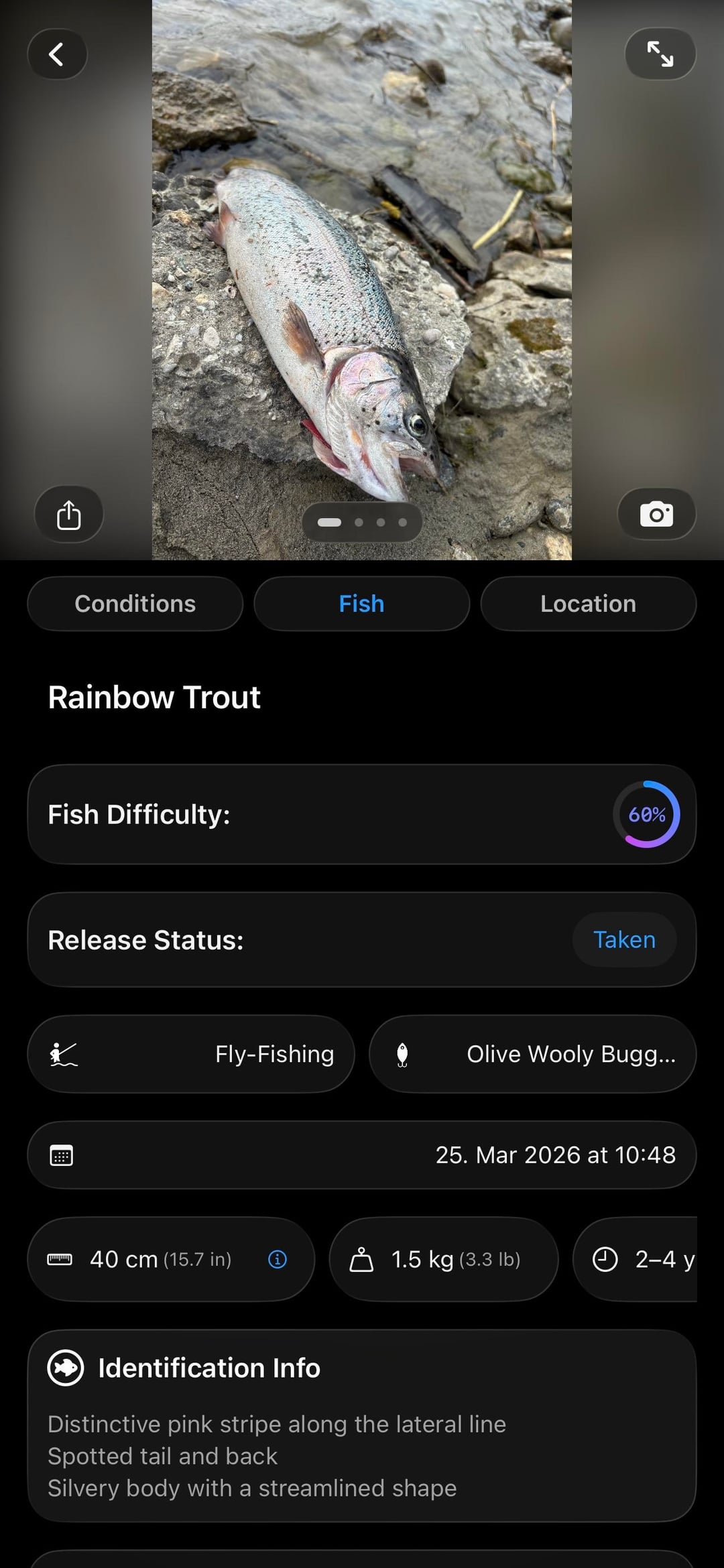Image resolution: width=724 pixels, height=1568 pixels.
Task: Expand the trout photo to fullscreen
Action: pyautogui.click(x=660, y=54)
